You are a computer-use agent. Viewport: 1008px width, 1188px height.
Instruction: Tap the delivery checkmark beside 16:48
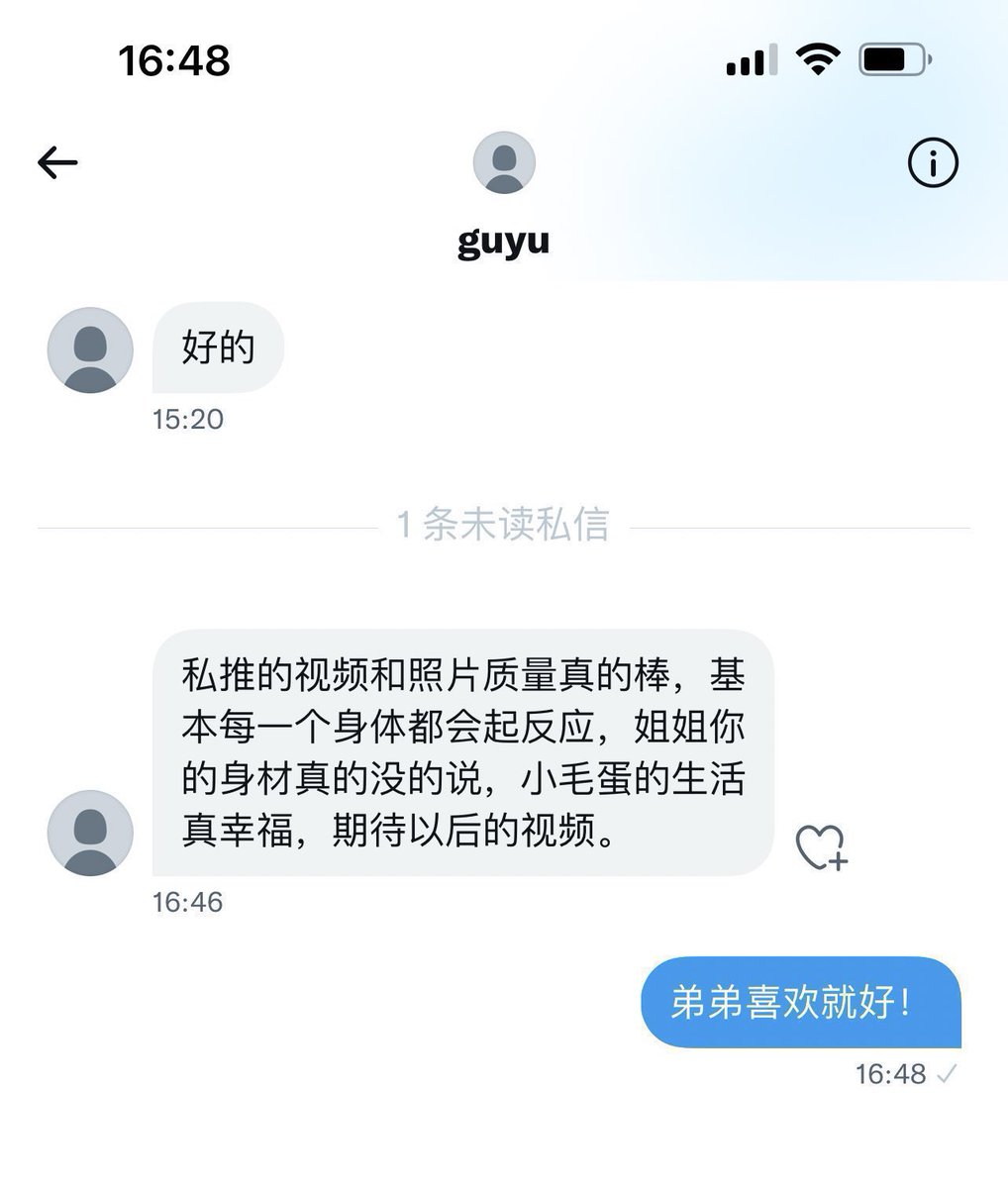[946, 1073]
